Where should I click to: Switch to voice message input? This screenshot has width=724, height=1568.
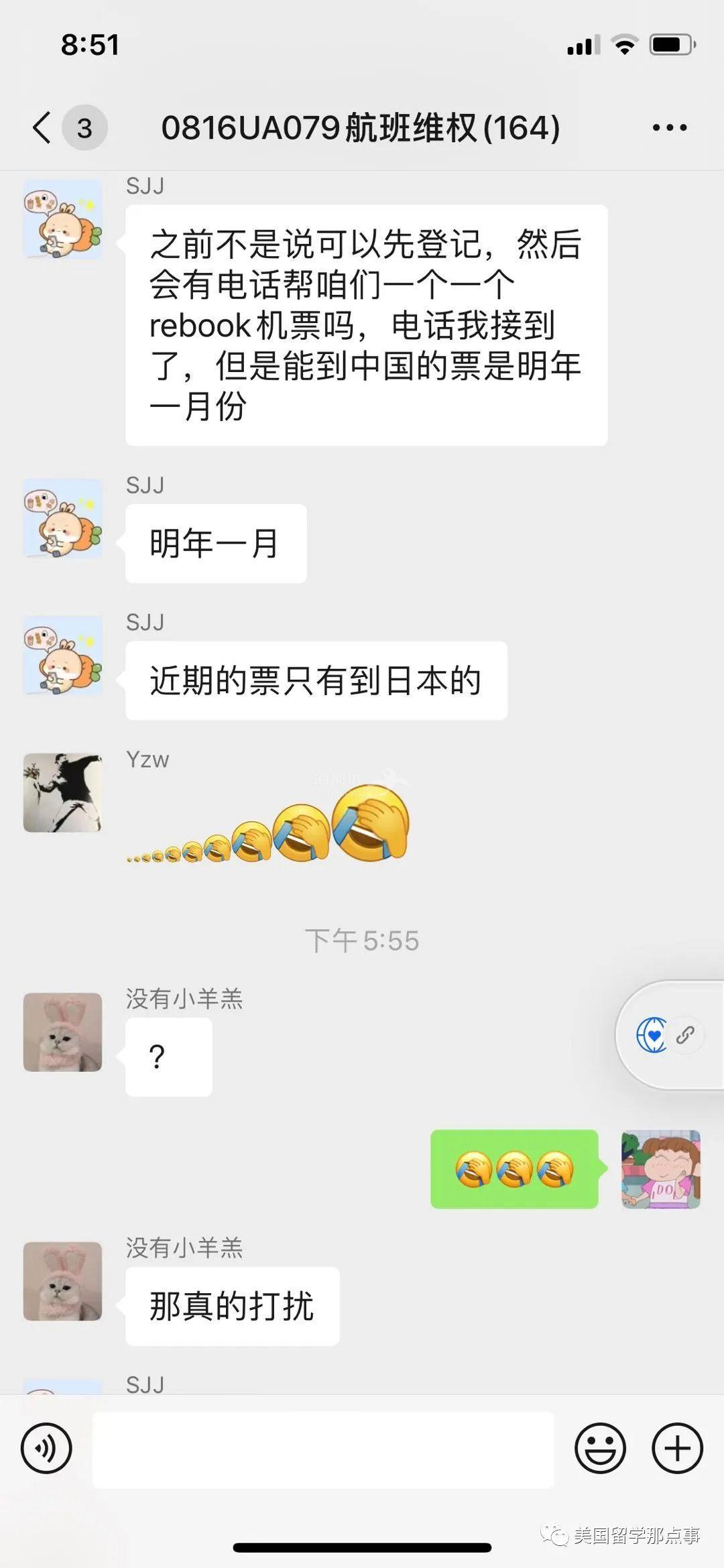click(x=46, y=1448)
